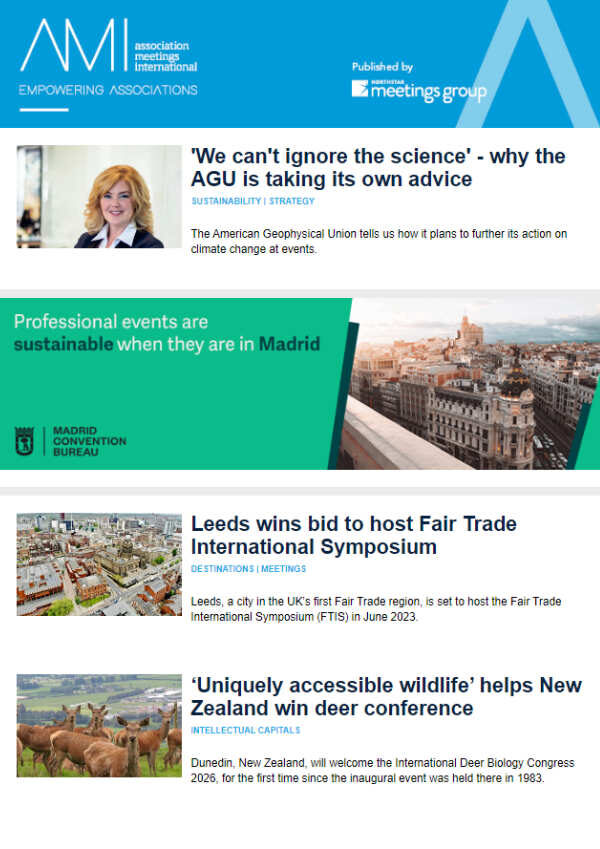The height and width of the screenshot is (849, 600).
Task: Open the AMI header banner
Action: [300, 64]
